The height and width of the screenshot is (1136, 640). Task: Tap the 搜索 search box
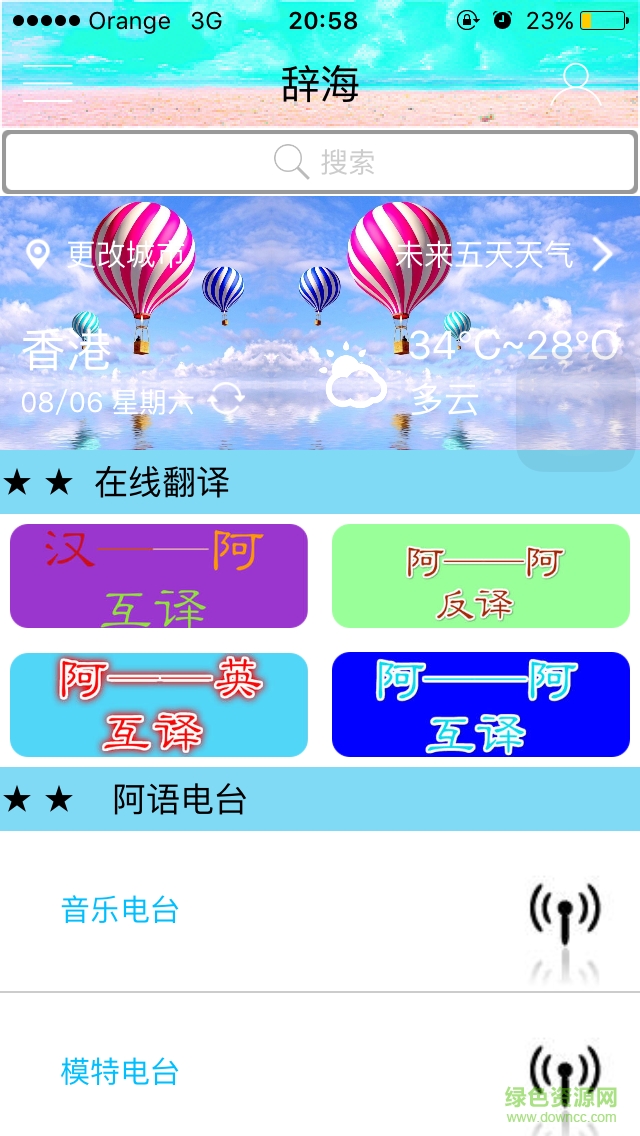click(320, 162)
